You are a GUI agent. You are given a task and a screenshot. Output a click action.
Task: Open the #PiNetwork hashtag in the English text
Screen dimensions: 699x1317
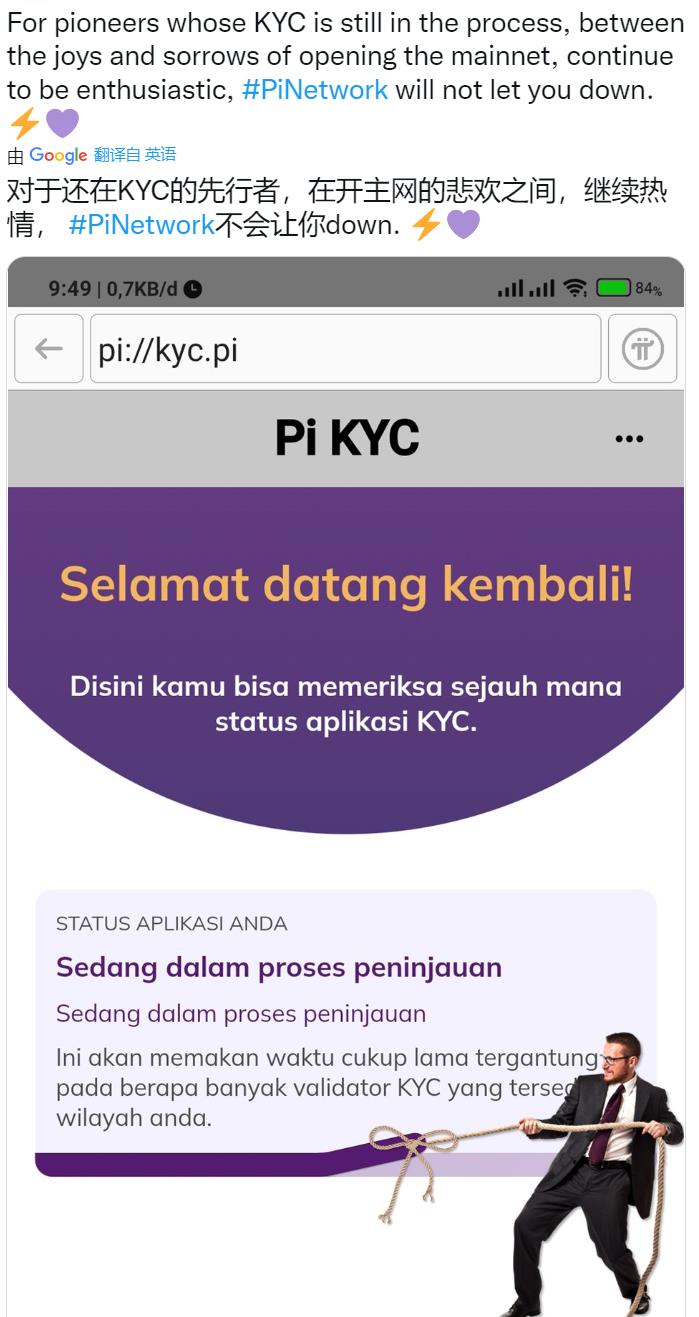click(x=314, y=90)
